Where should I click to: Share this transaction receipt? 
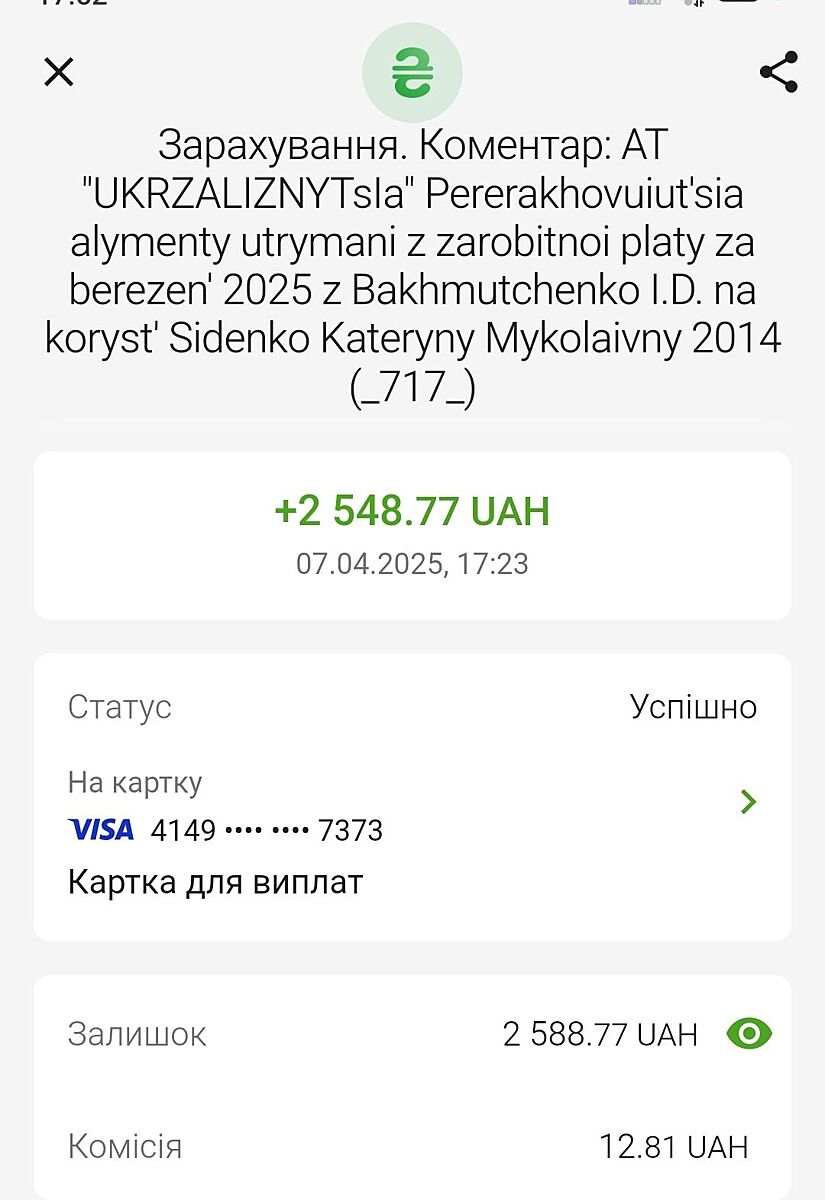coord(778,72)
